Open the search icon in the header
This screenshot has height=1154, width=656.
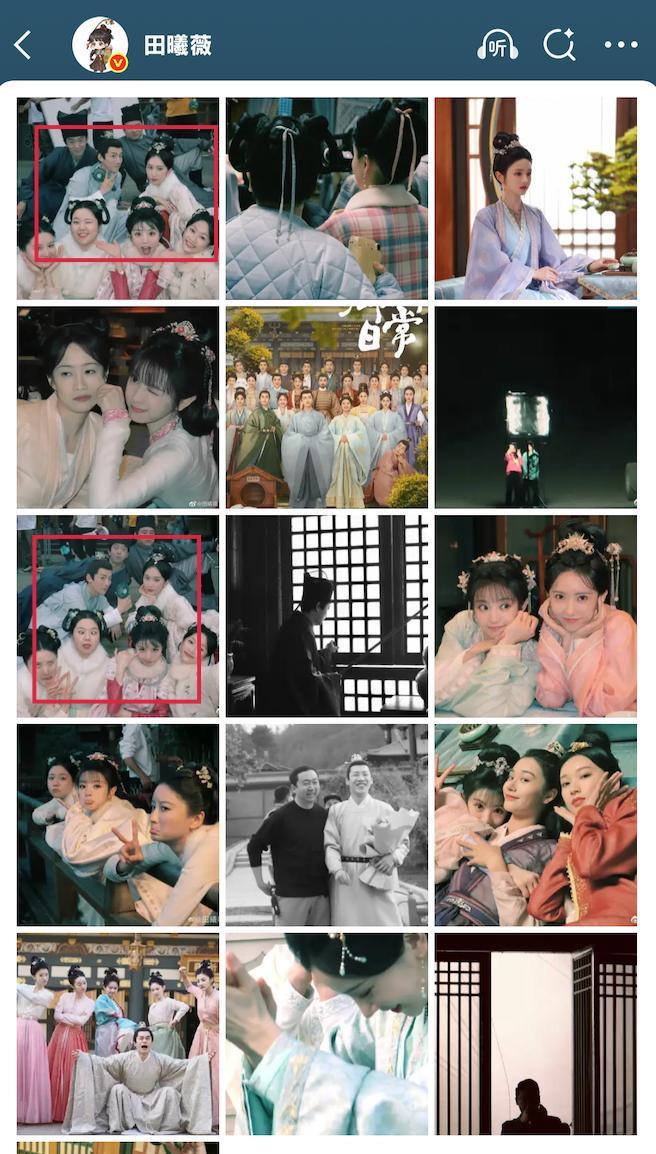pyautogui.click(x=558, y=45)
